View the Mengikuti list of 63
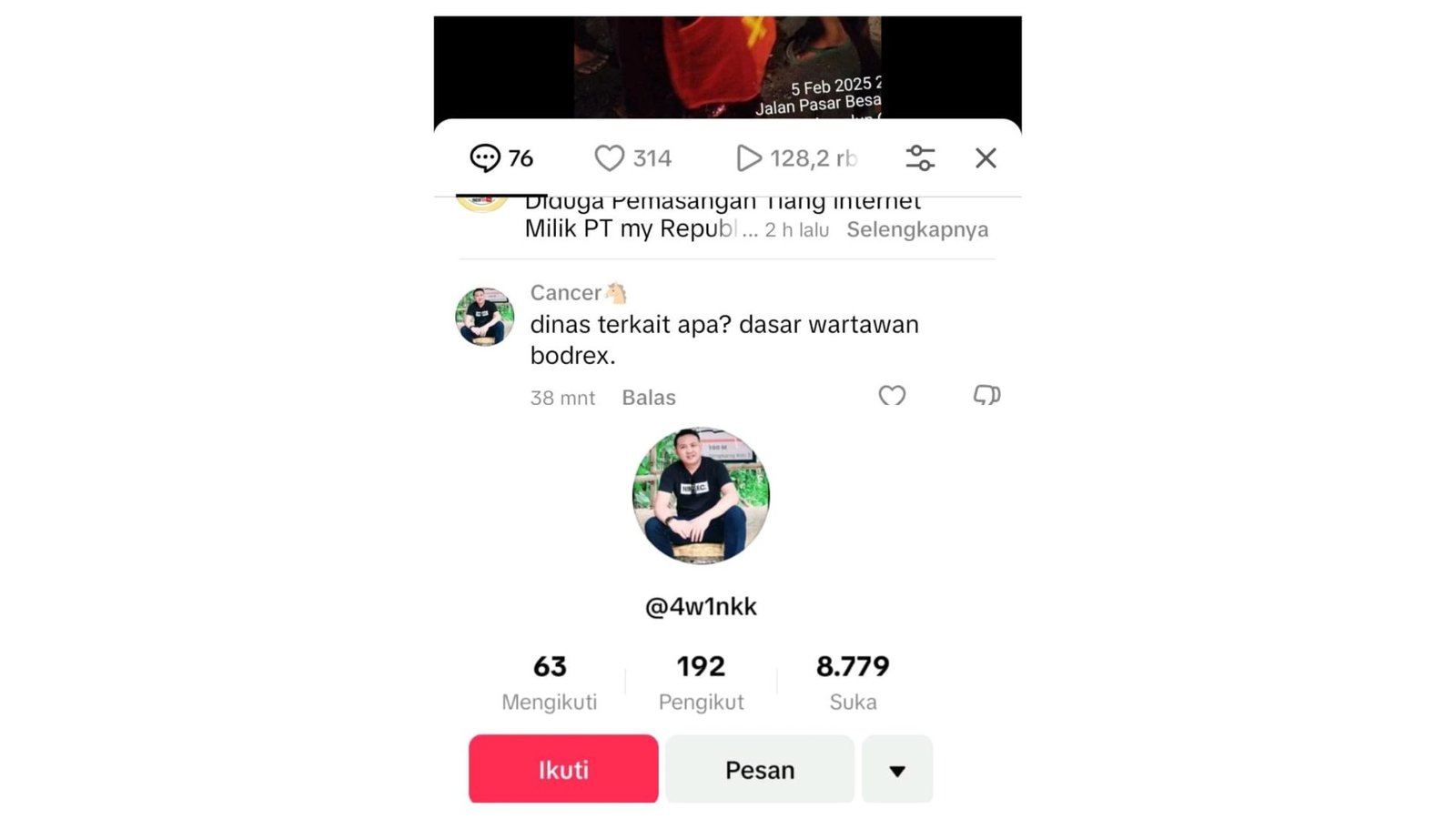This screenshot has width=1456, height=819. tap(550, 682)
